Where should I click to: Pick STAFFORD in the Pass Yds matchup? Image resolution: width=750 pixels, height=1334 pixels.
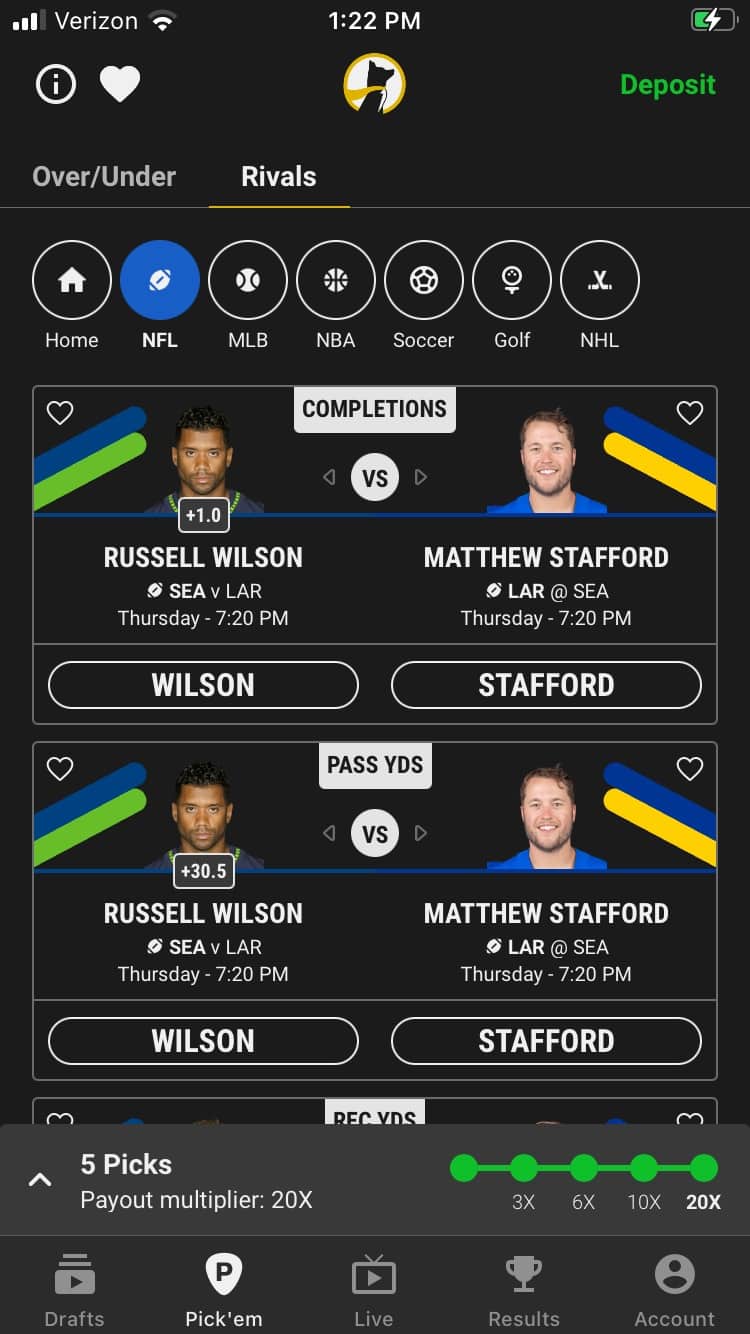coord(546,1041)
